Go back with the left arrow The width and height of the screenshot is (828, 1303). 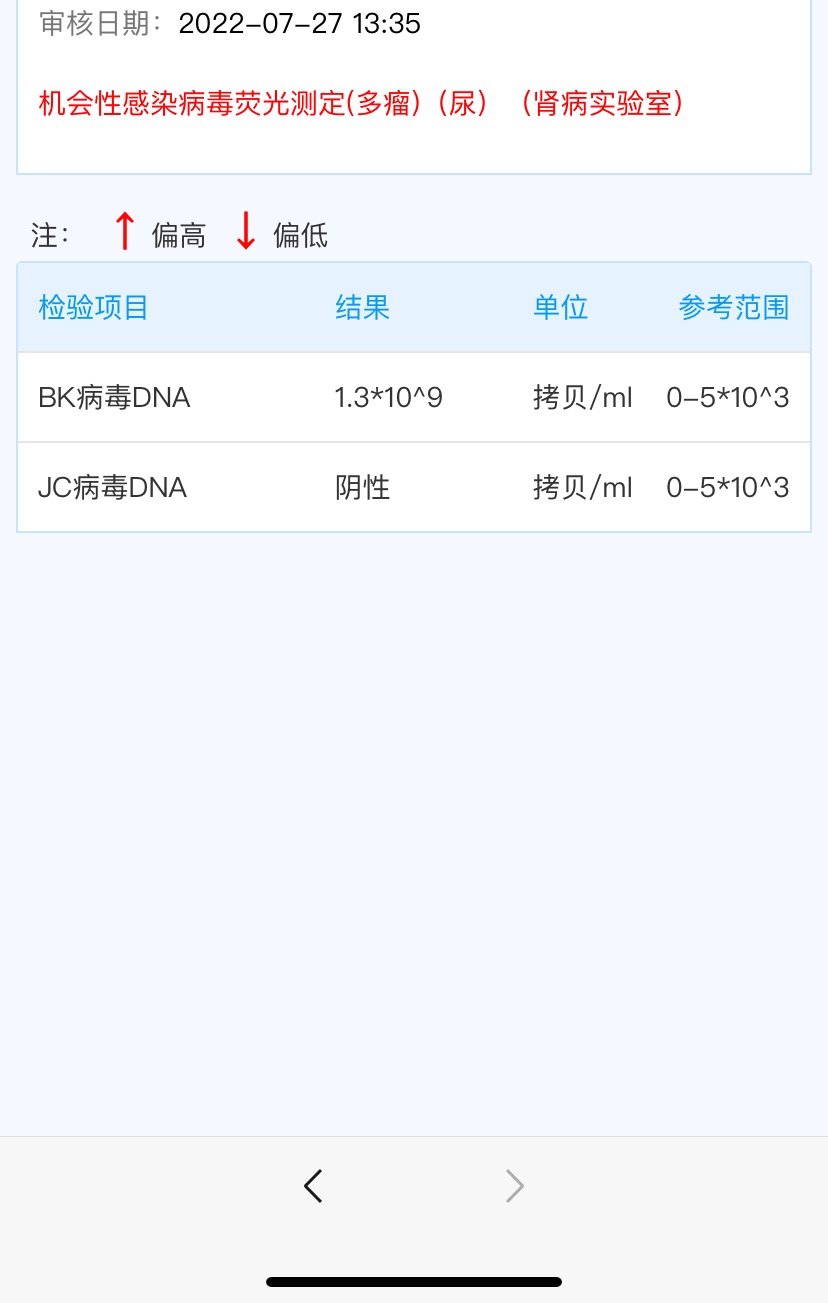click(313, 1186)
